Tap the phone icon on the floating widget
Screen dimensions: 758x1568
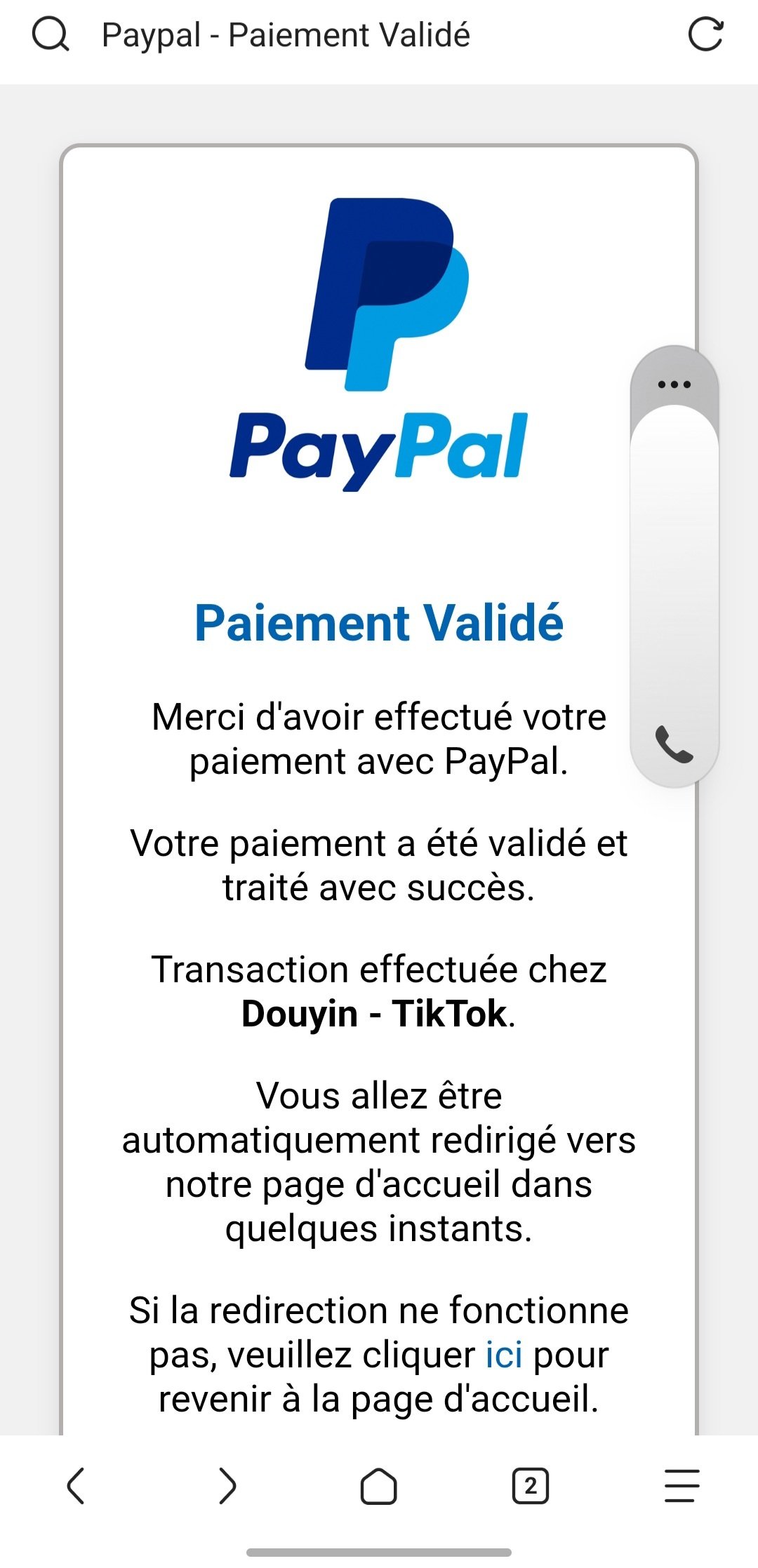tap(674, 744)
